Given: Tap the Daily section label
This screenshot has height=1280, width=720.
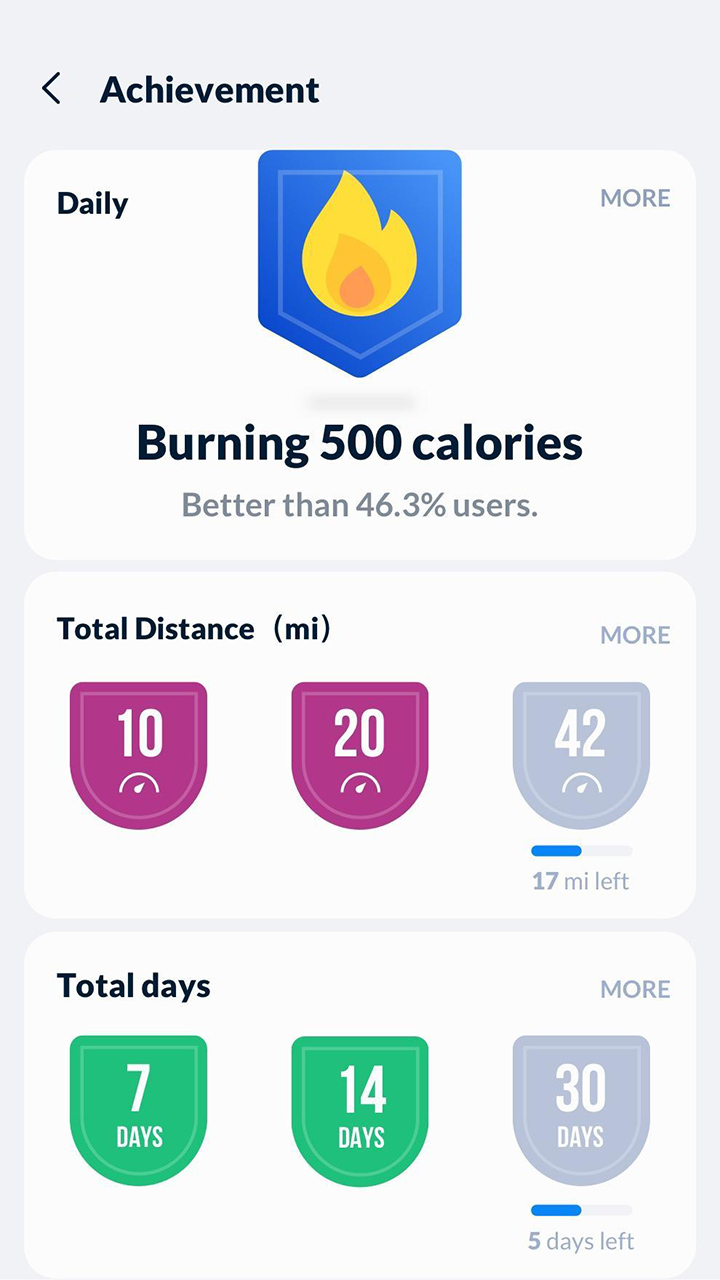Looking at the screenshot, I should (x=92, y=203).
